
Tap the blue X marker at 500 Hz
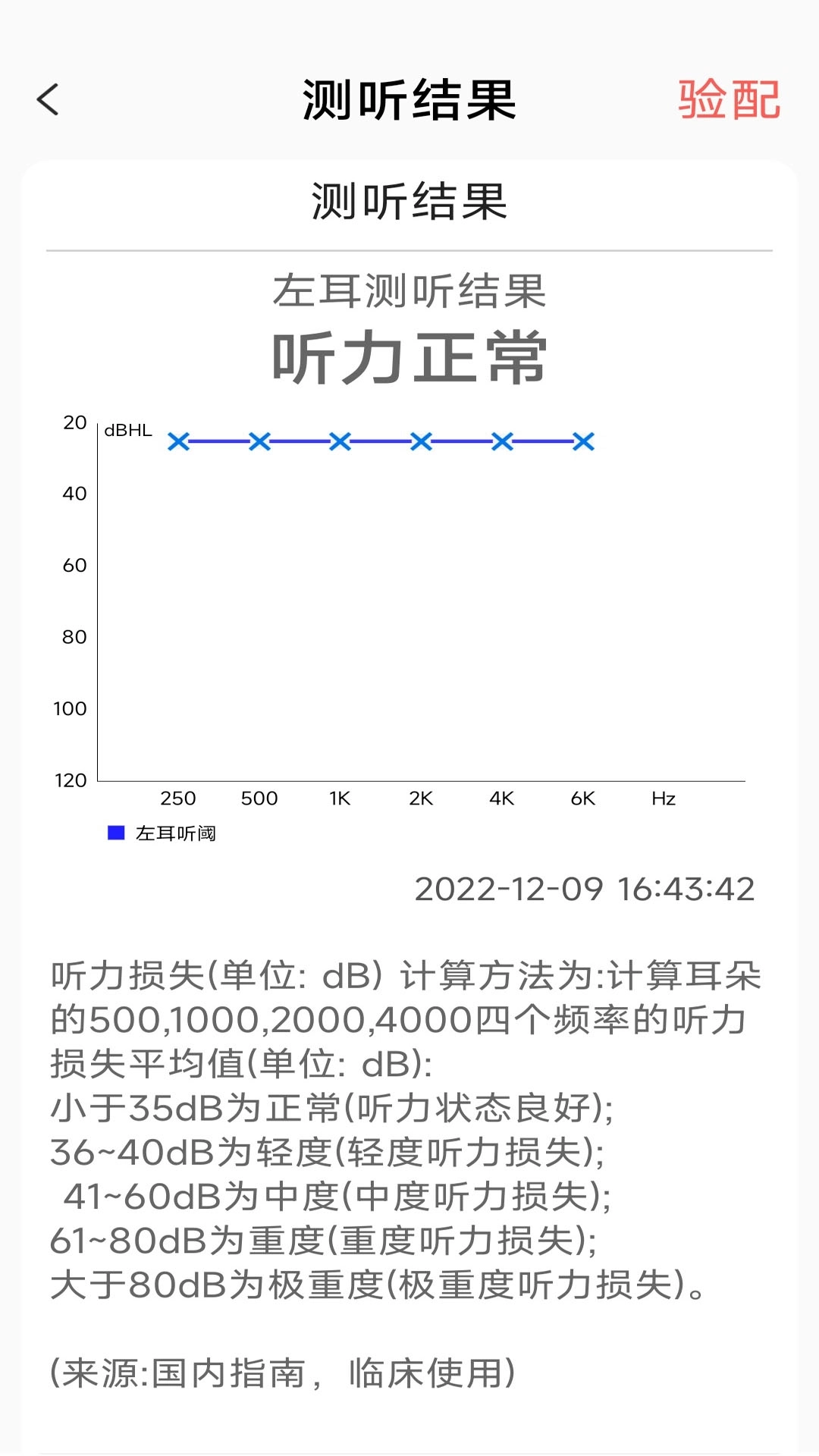[x=259, y=442]
